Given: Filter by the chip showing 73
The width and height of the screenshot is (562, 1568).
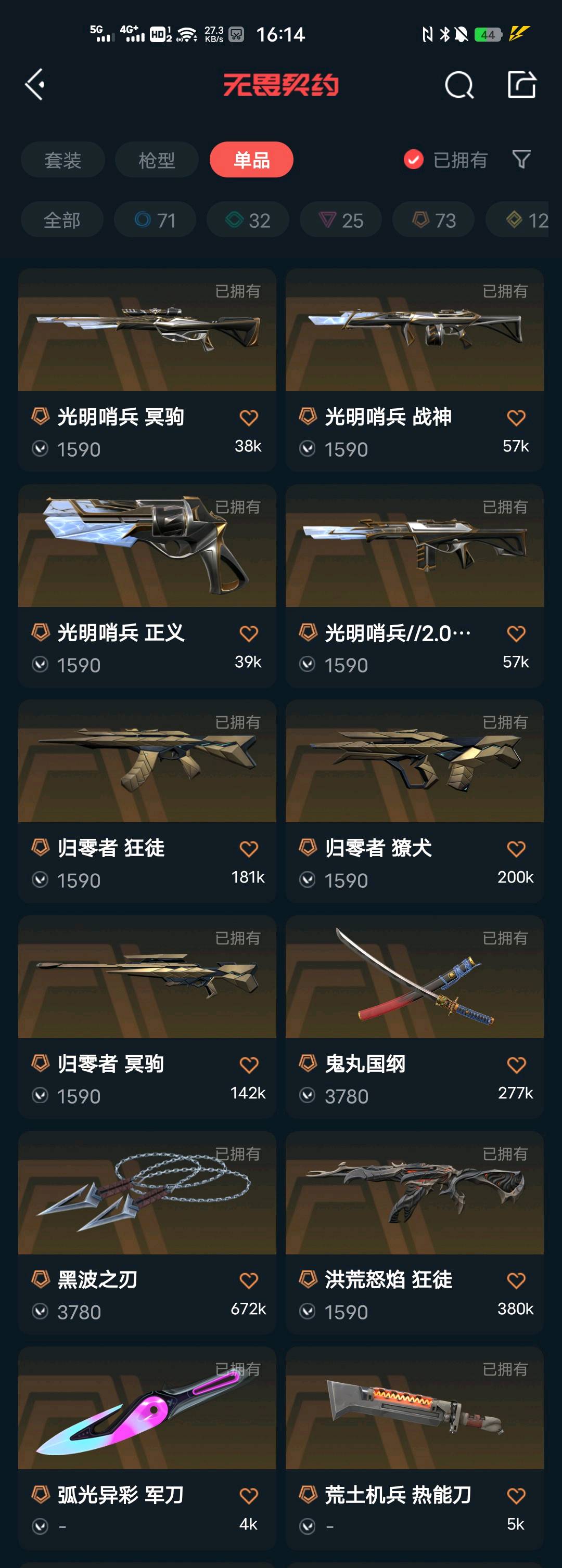Looking at the screenshot, I should (433, 220).
